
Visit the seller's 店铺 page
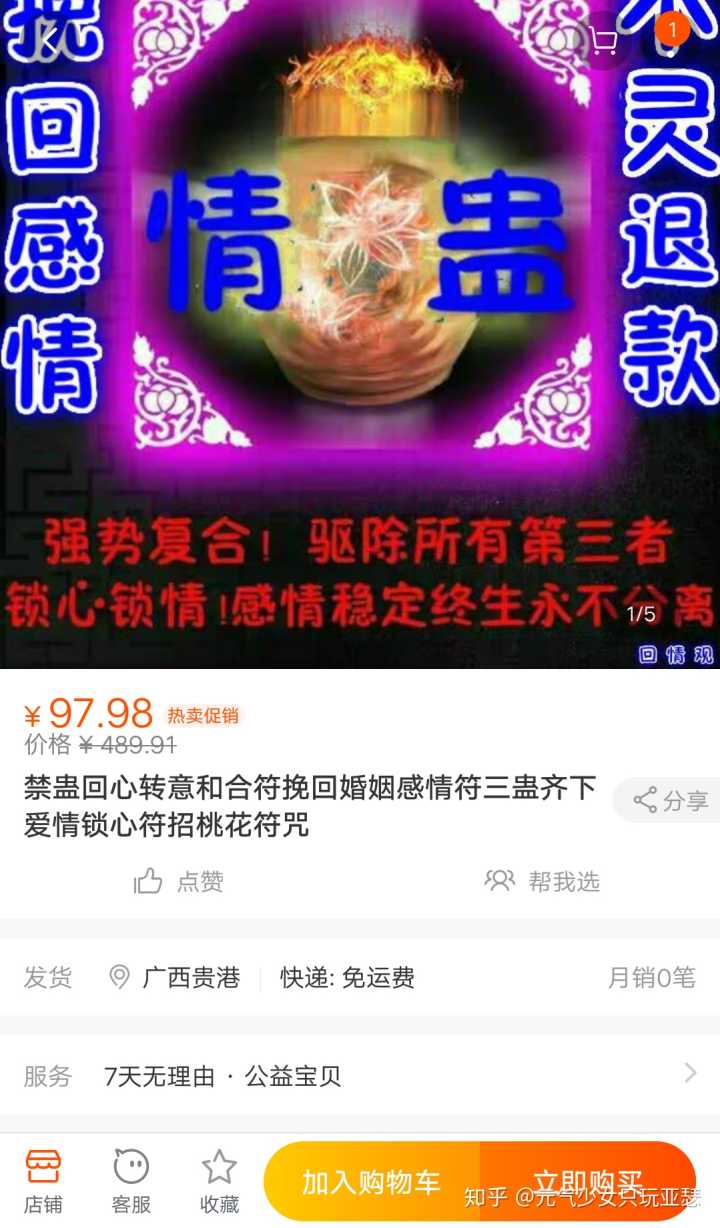point(43,1180)
